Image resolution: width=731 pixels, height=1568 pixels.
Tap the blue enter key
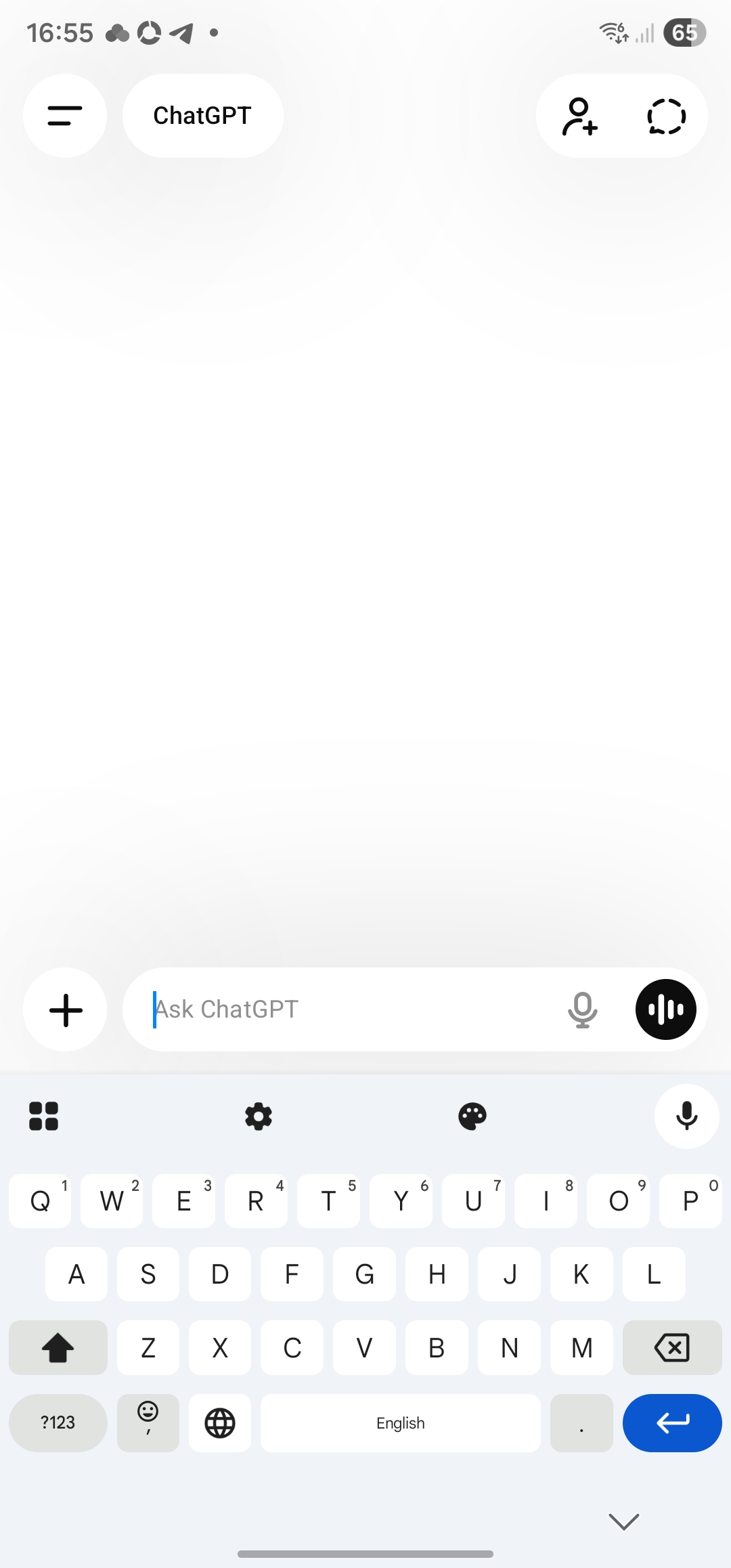[x=671, y=1422]
